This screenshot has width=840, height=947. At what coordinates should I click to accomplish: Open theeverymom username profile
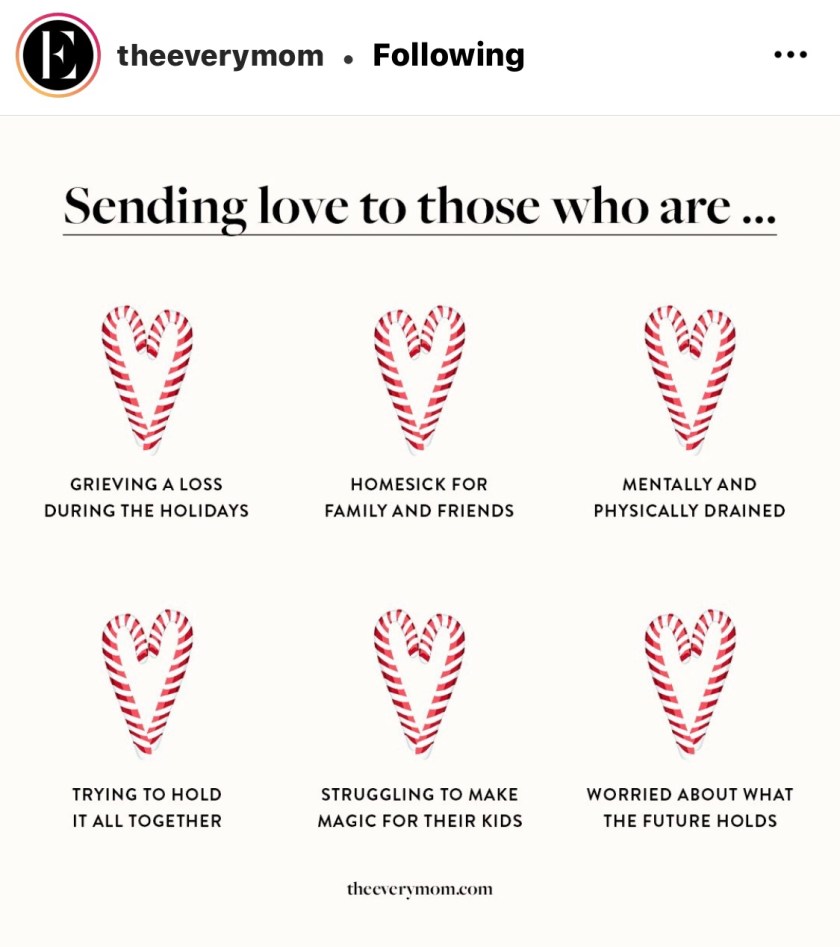tap(220, 56)
